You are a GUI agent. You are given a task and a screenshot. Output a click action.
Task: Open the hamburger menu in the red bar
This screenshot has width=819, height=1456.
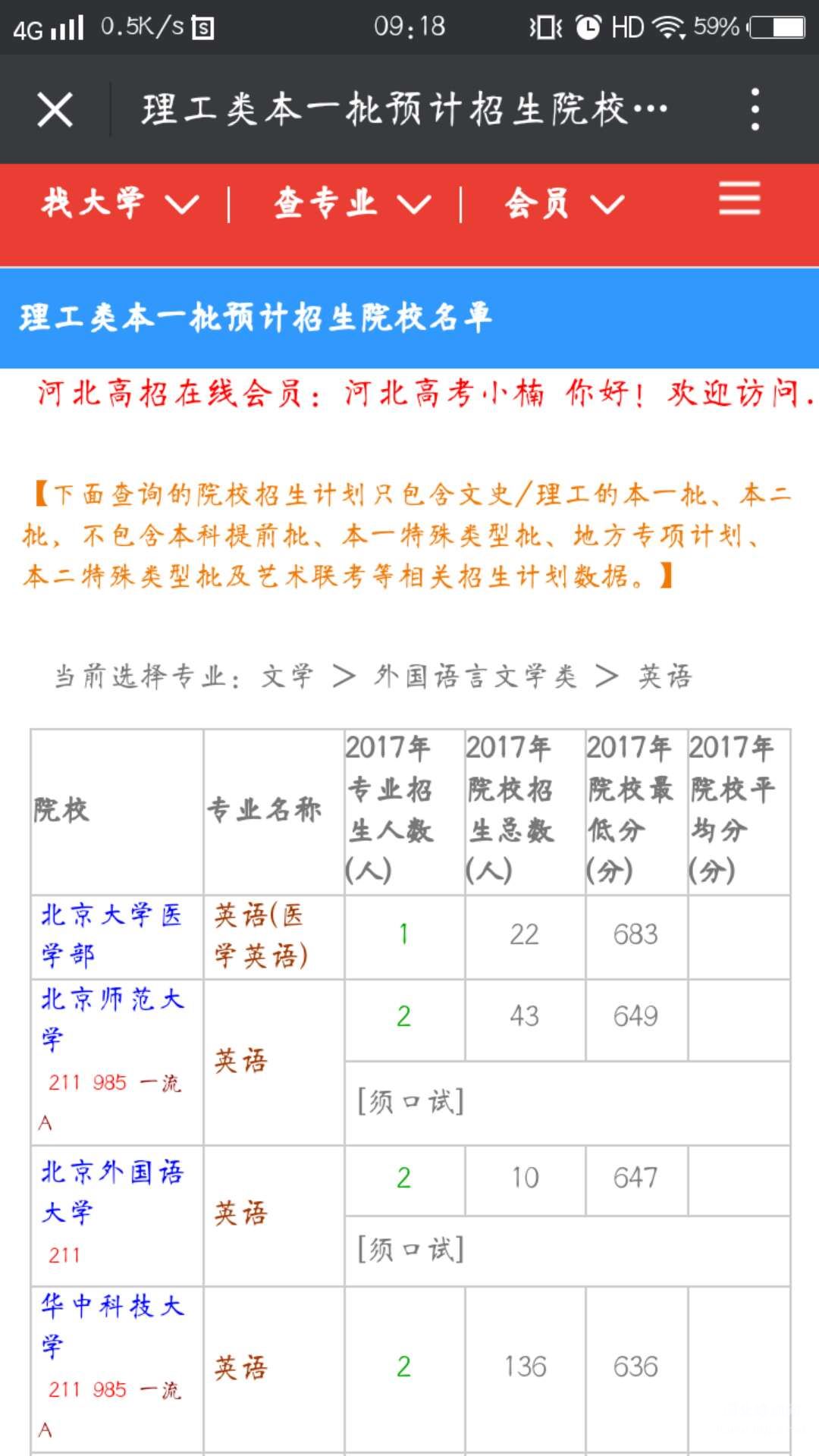click(739, 198)
